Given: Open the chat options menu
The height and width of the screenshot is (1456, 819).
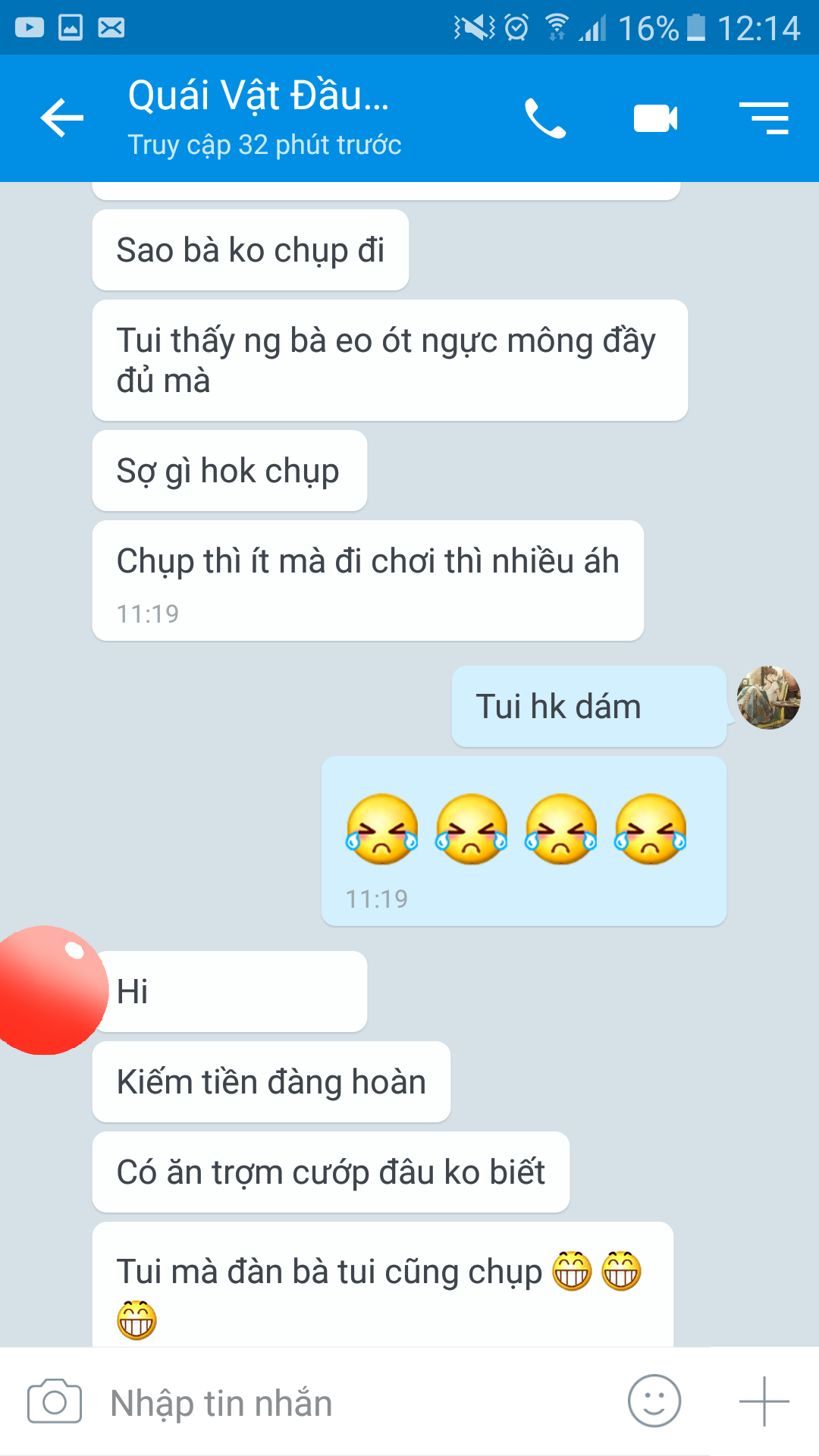Looking at the screenshot, I should (764, 118).
